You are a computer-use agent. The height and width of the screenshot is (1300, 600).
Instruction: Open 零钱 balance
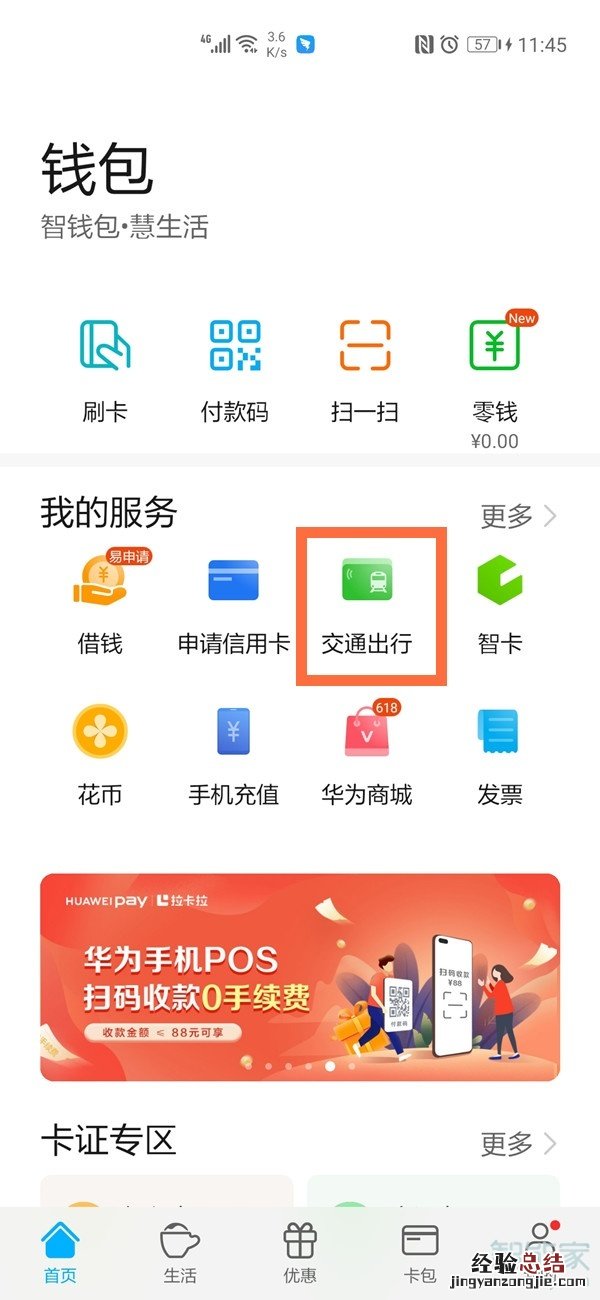(x=495, y=370)
